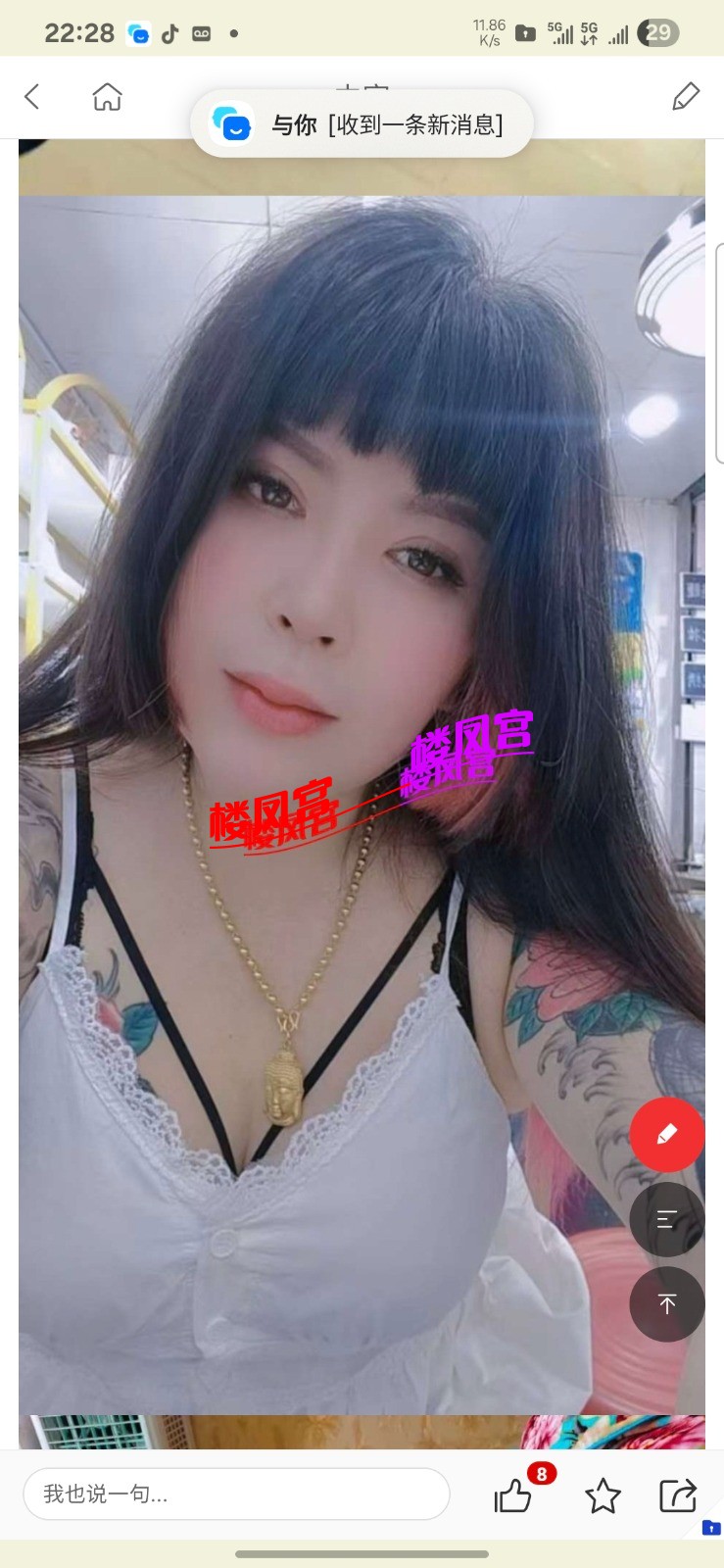Tap the edit pencil in top bar
Screen dimensions: 724x1568
(686, 97)
